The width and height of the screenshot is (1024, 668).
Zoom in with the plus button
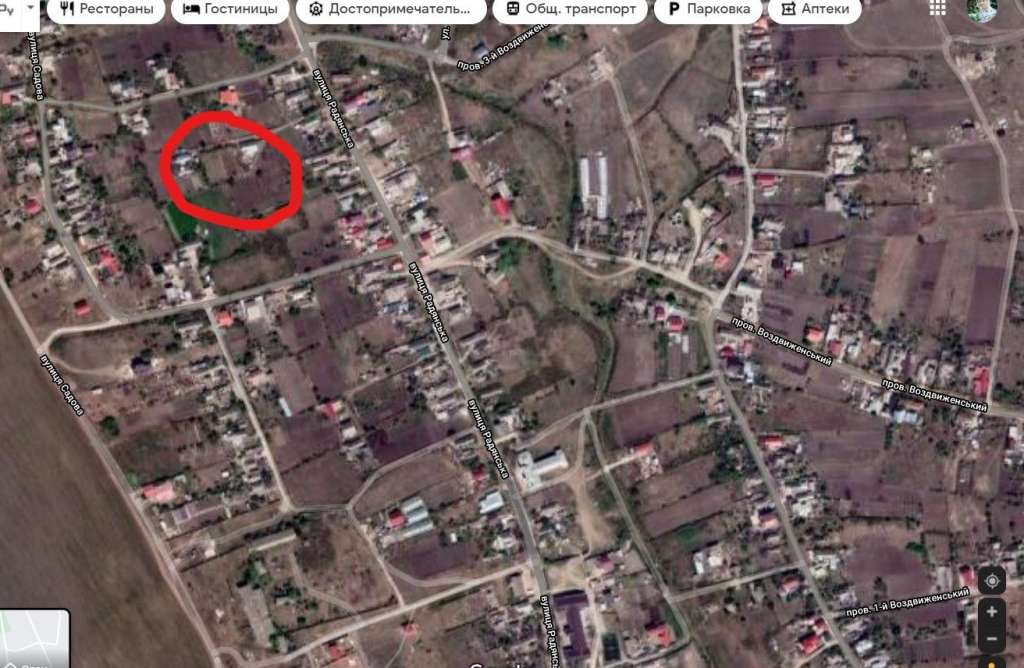coord(991,612)
